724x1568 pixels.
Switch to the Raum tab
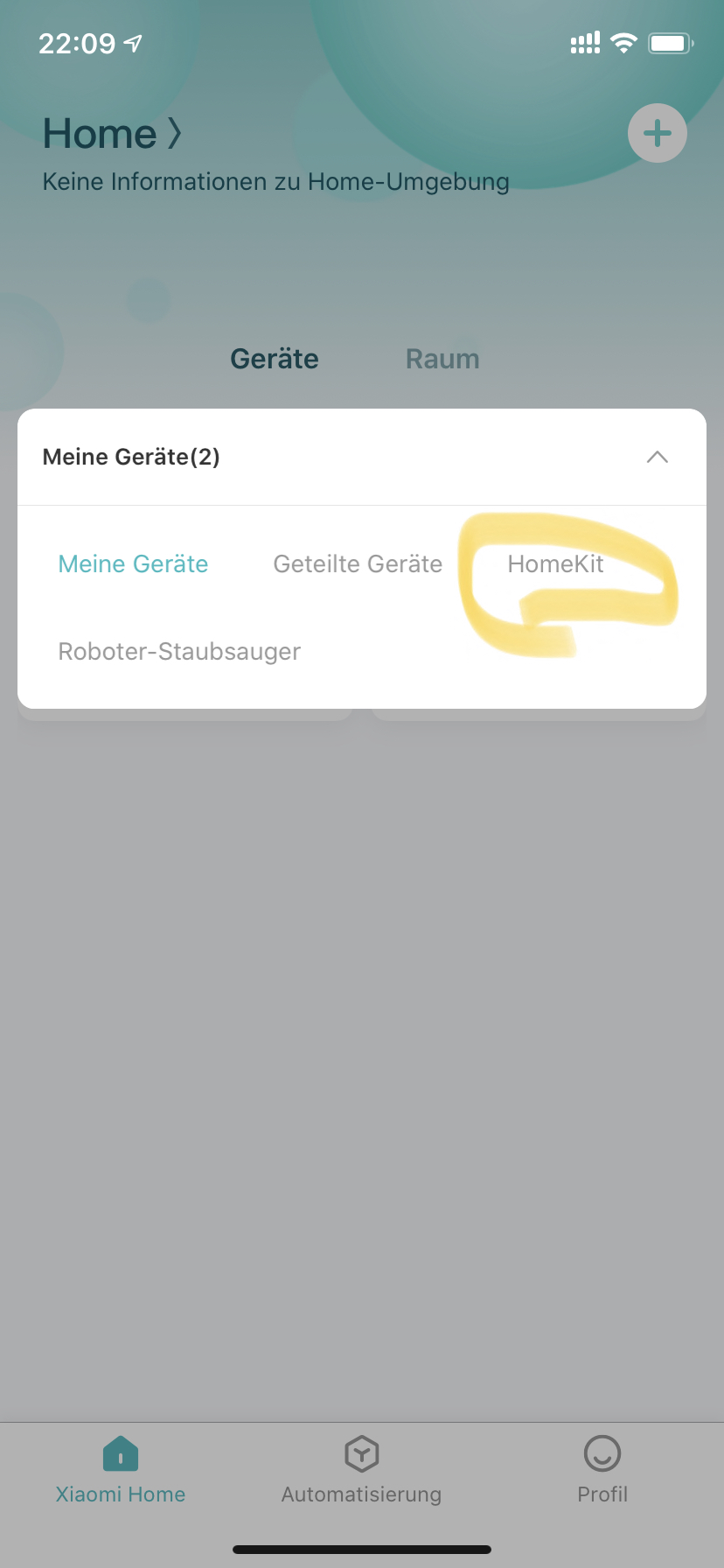click(x=442, y=359)
